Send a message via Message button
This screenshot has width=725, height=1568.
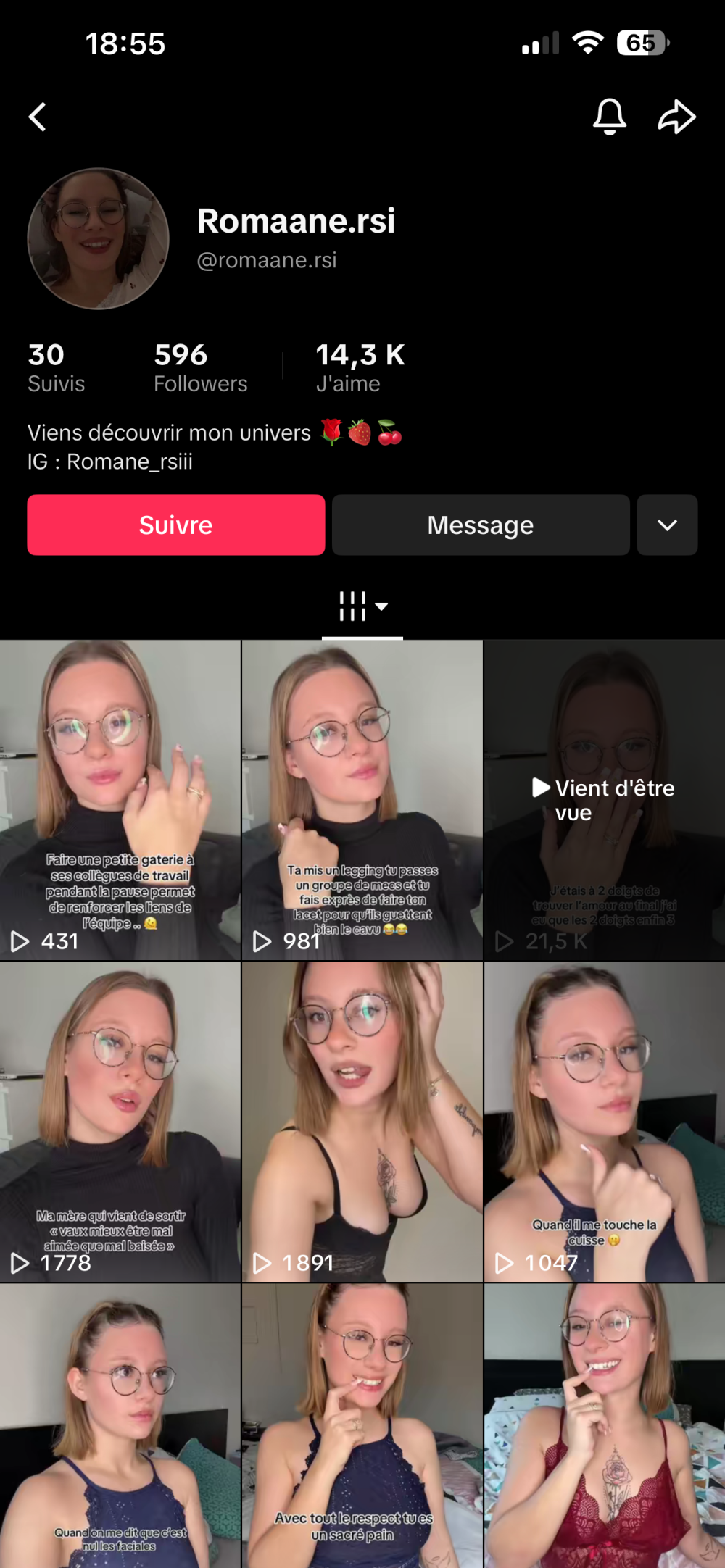(x=480, y=525)
